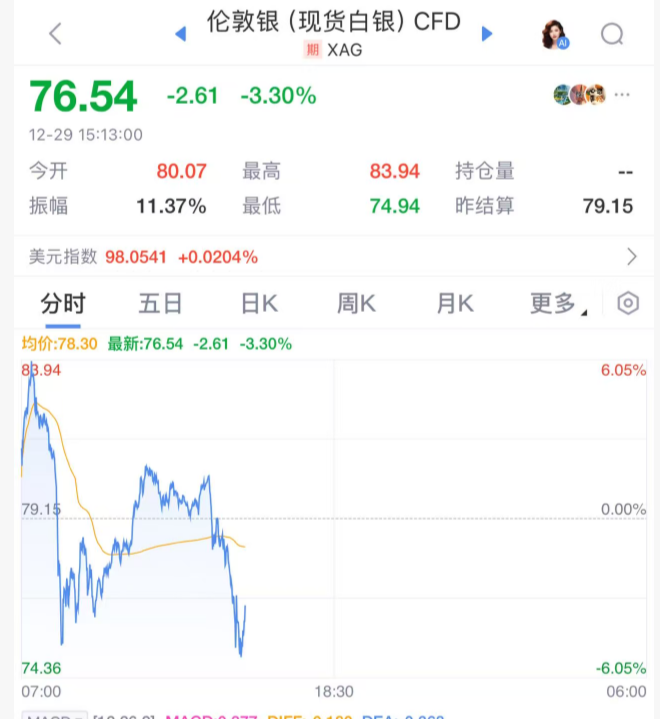Select the 分时 chart tab
The image size is (660, 719).
pos(63,303)
